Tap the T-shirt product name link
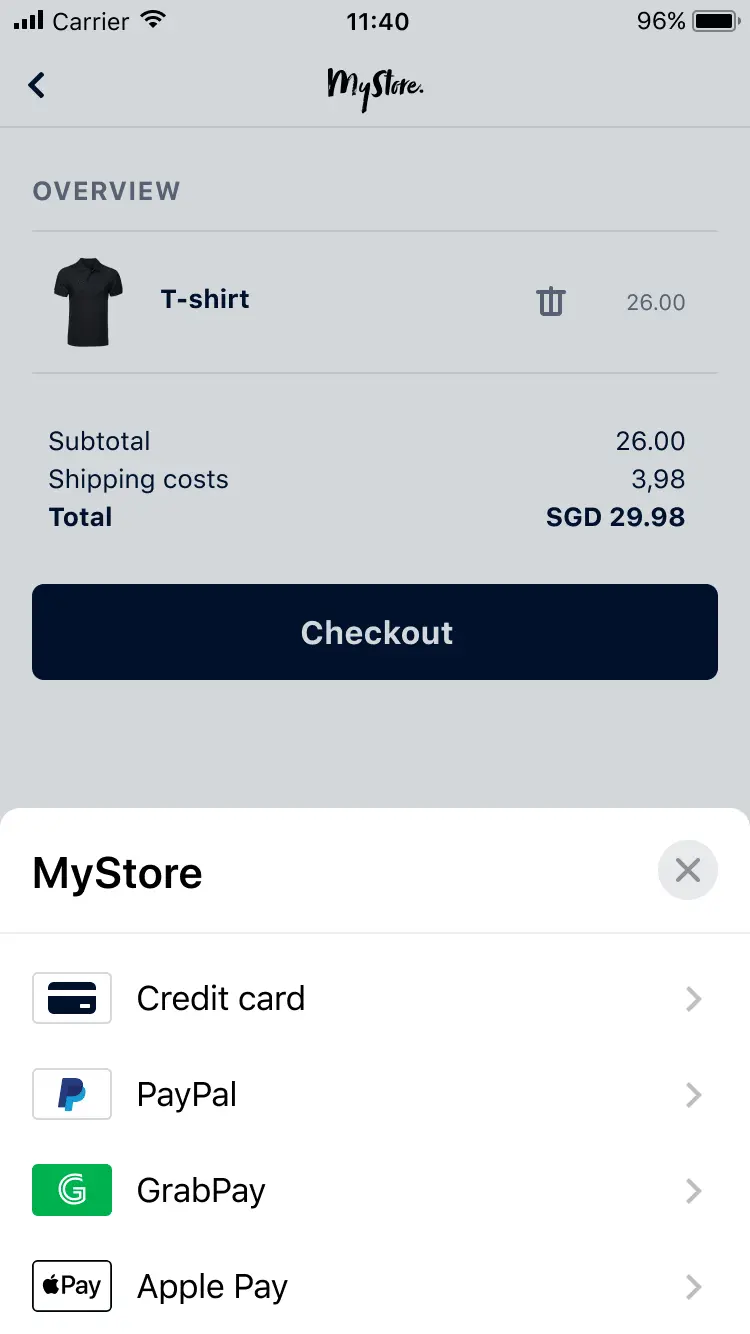The height and width of the screenshot is (1334, 750). pyautogui.click(x=204, y=298)
